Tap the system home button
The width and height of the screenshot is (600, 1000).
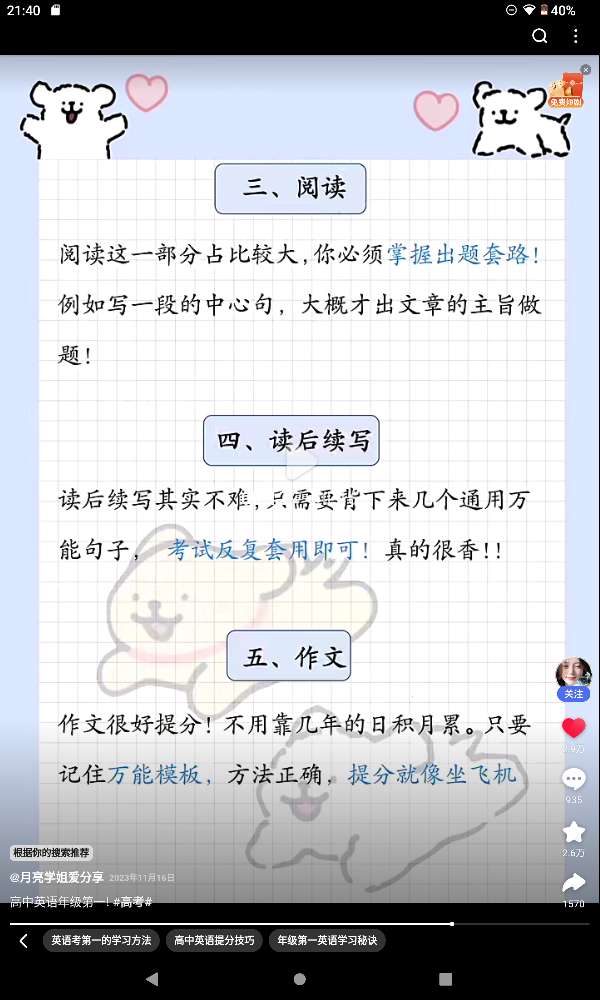click(300, 979)
